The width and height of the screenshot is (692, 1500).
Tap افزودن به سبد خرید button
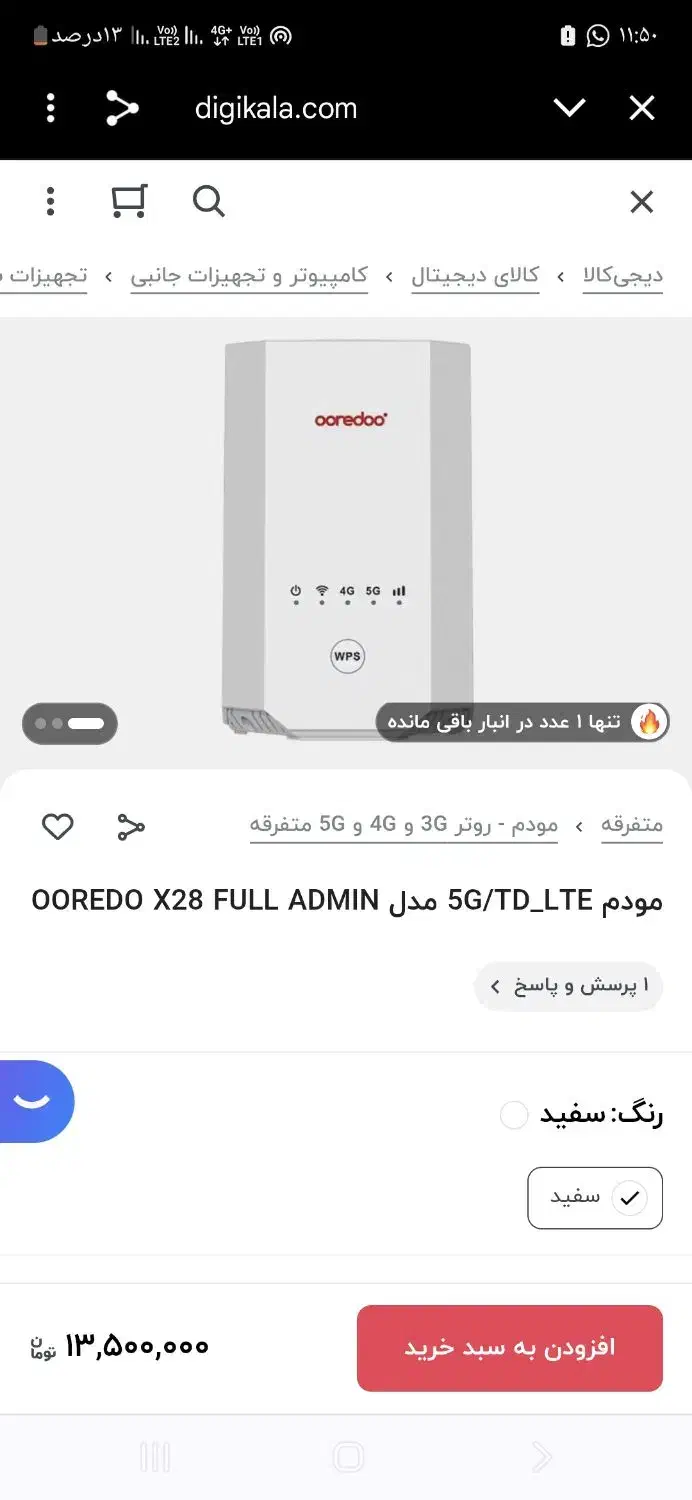(x=510, y=1348)
